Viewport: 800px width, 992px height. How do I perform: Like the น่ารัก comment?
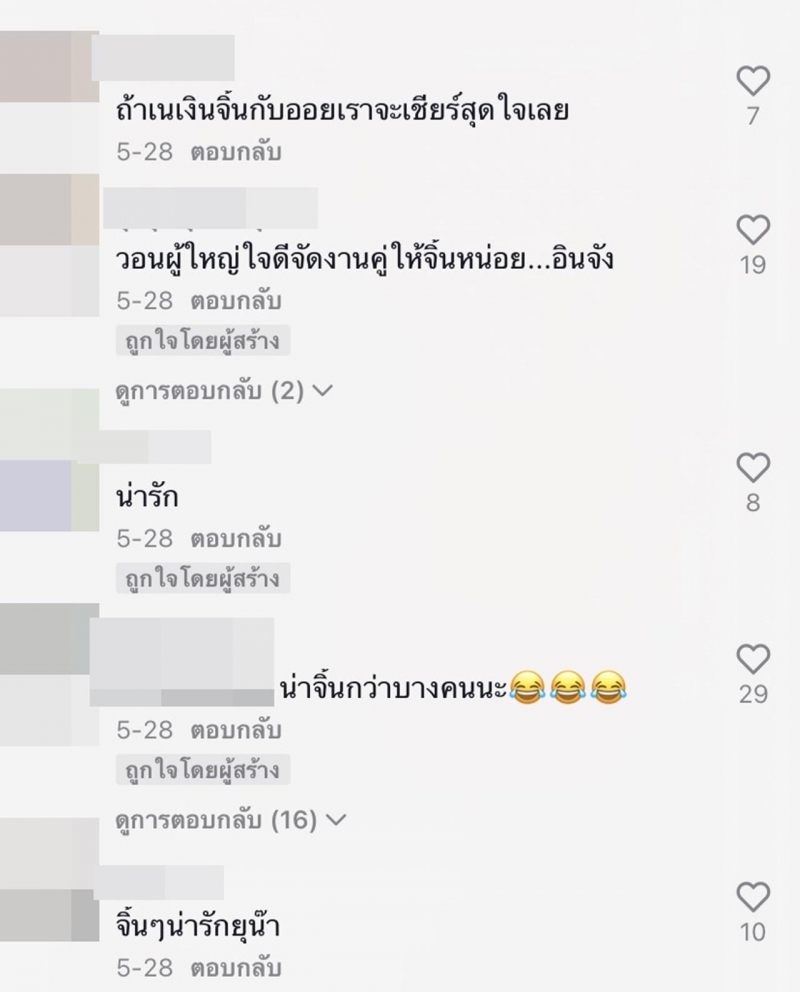pyautogui.click(x=753, y=468)
